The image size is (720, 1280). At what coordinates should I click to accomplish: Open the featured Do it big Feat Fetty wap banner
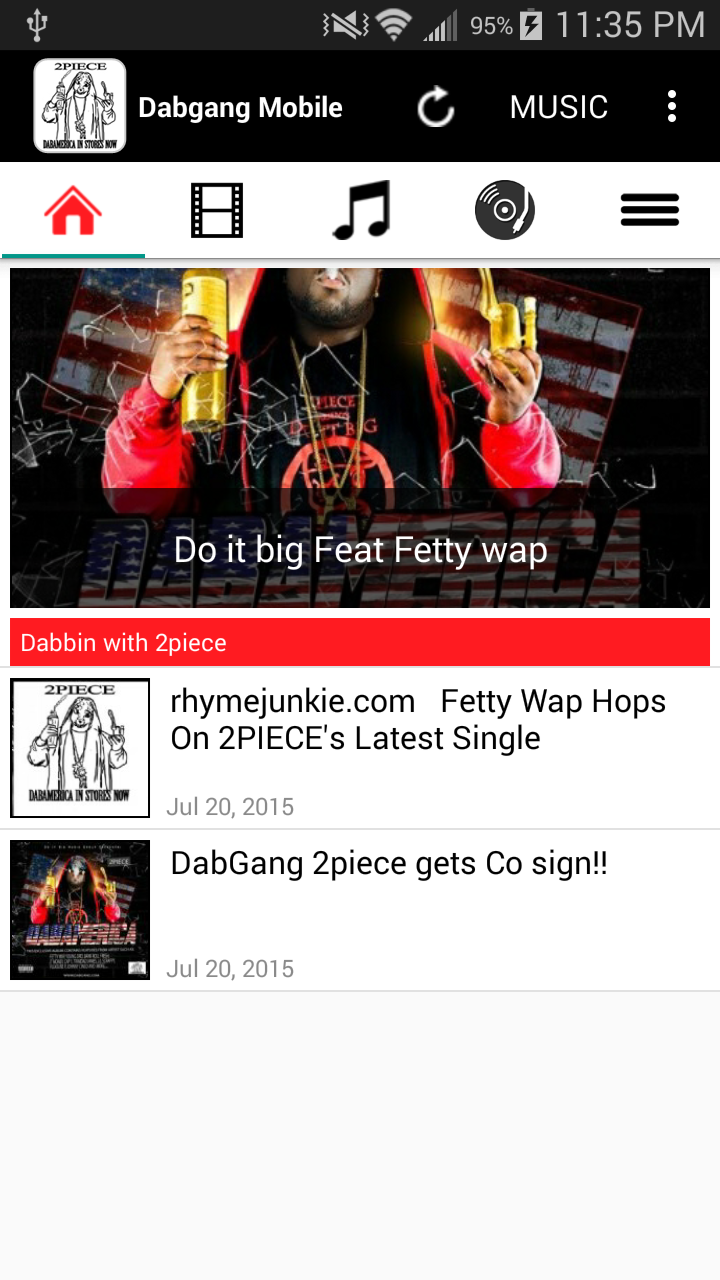pos(360,435)
